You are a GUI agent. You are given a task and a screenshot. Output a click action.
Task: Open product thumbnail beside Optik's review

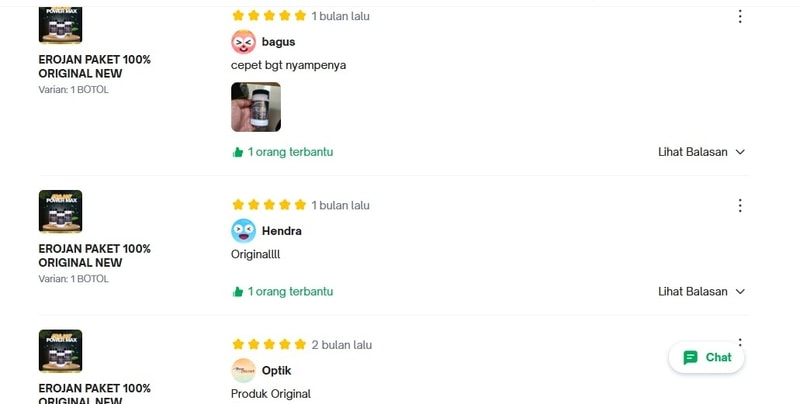[x=60, y=351]
